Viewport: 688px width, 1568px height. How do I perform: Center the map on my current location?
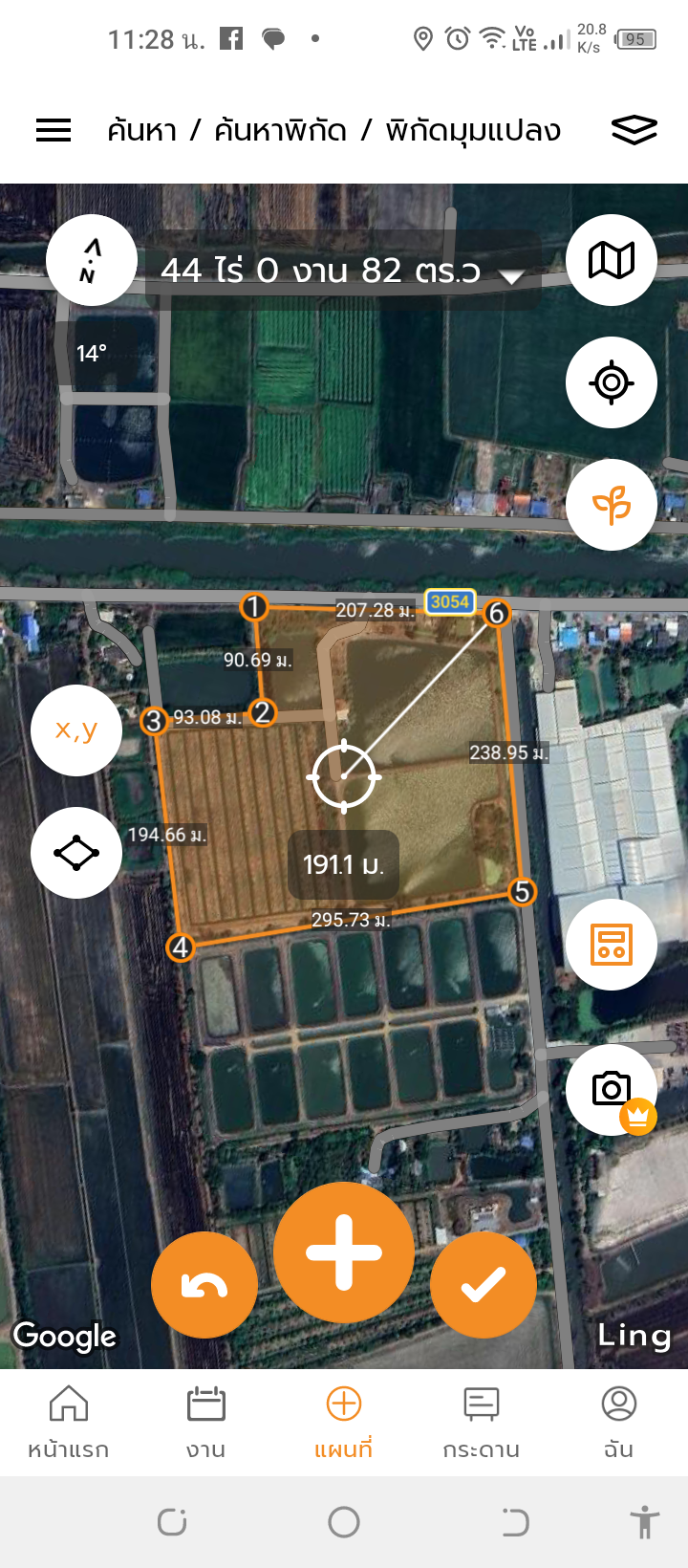pos(612,382)
